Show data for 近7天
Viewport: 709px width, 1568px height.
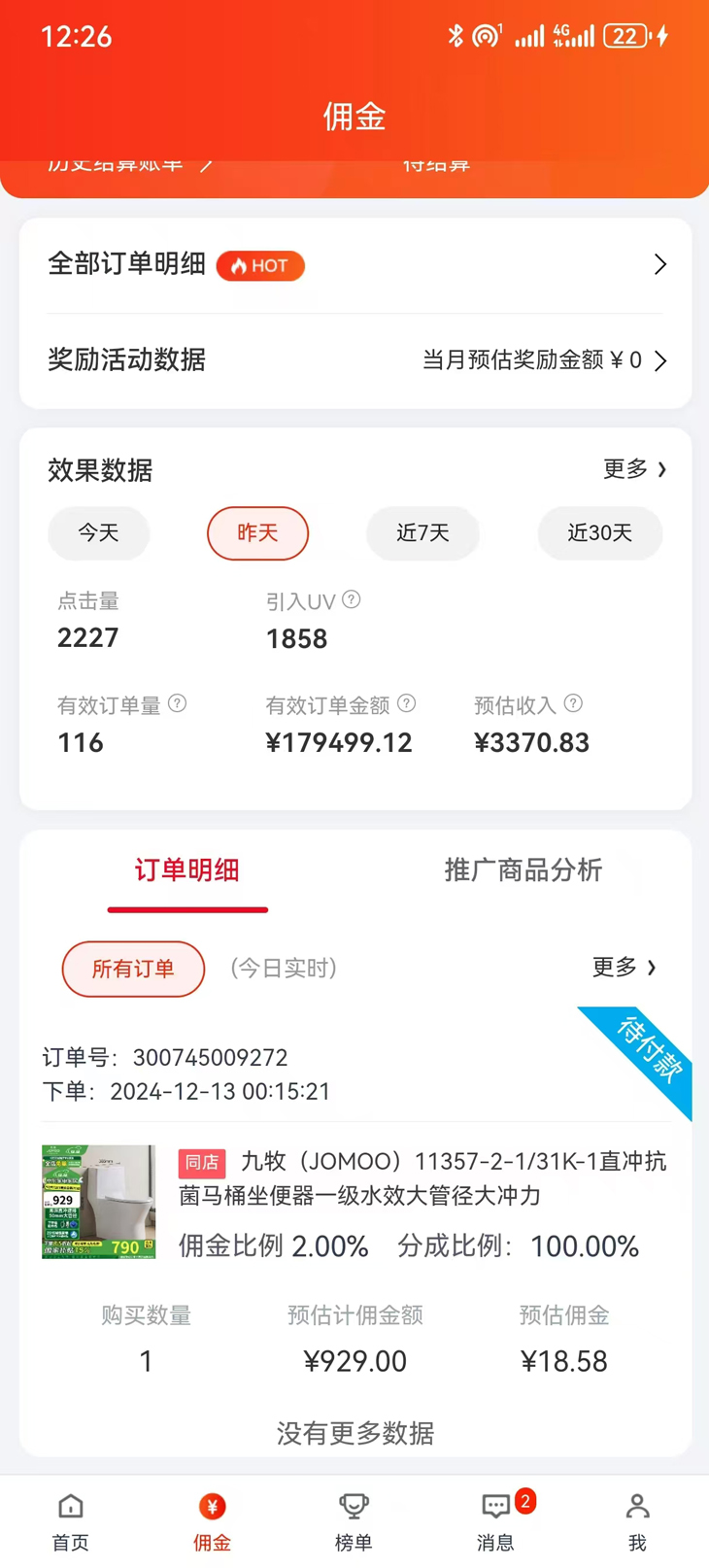(422, 533)
